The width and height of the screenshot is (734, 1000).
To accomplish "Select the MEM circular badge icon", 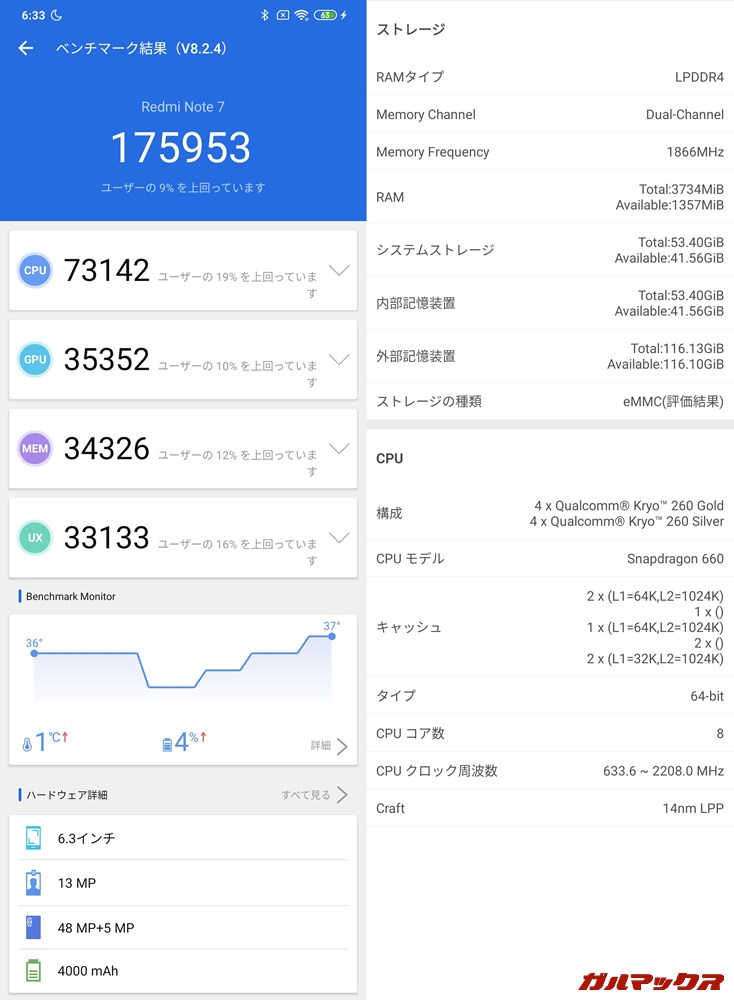I will pos(33,448).
